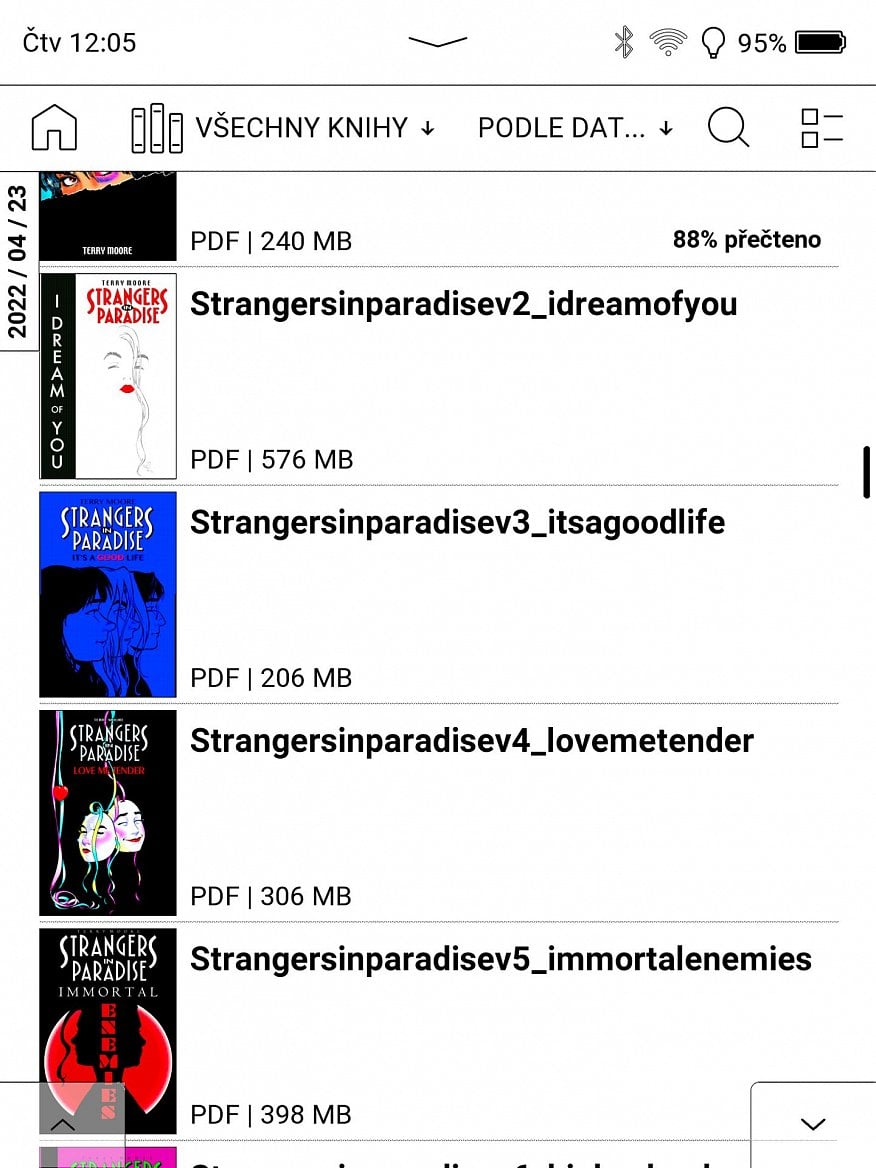Open Strangersinparadisev5_immortalenemies book
Viewport: 876px width, 1168px height.
coord(500,959)
